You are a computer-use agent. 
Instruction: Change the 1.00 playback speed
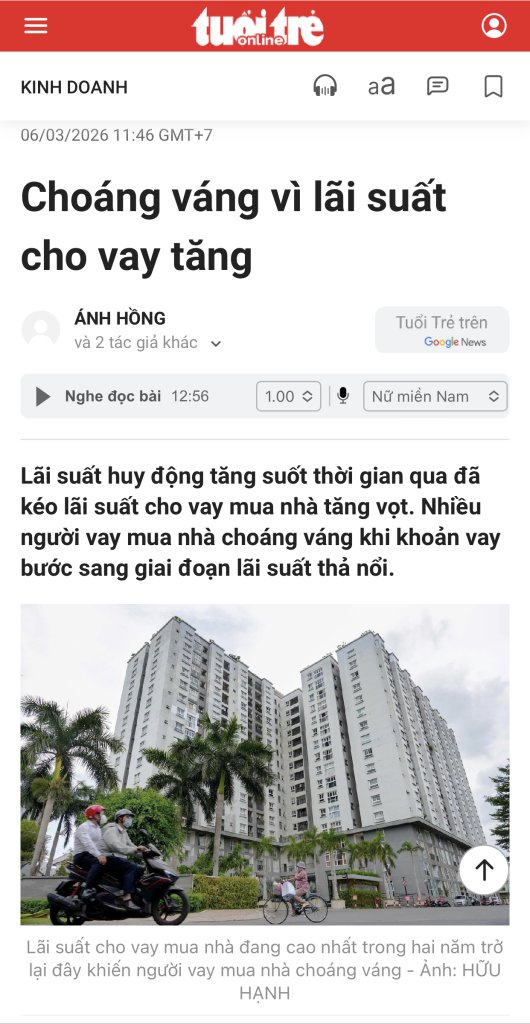point(288,396)
